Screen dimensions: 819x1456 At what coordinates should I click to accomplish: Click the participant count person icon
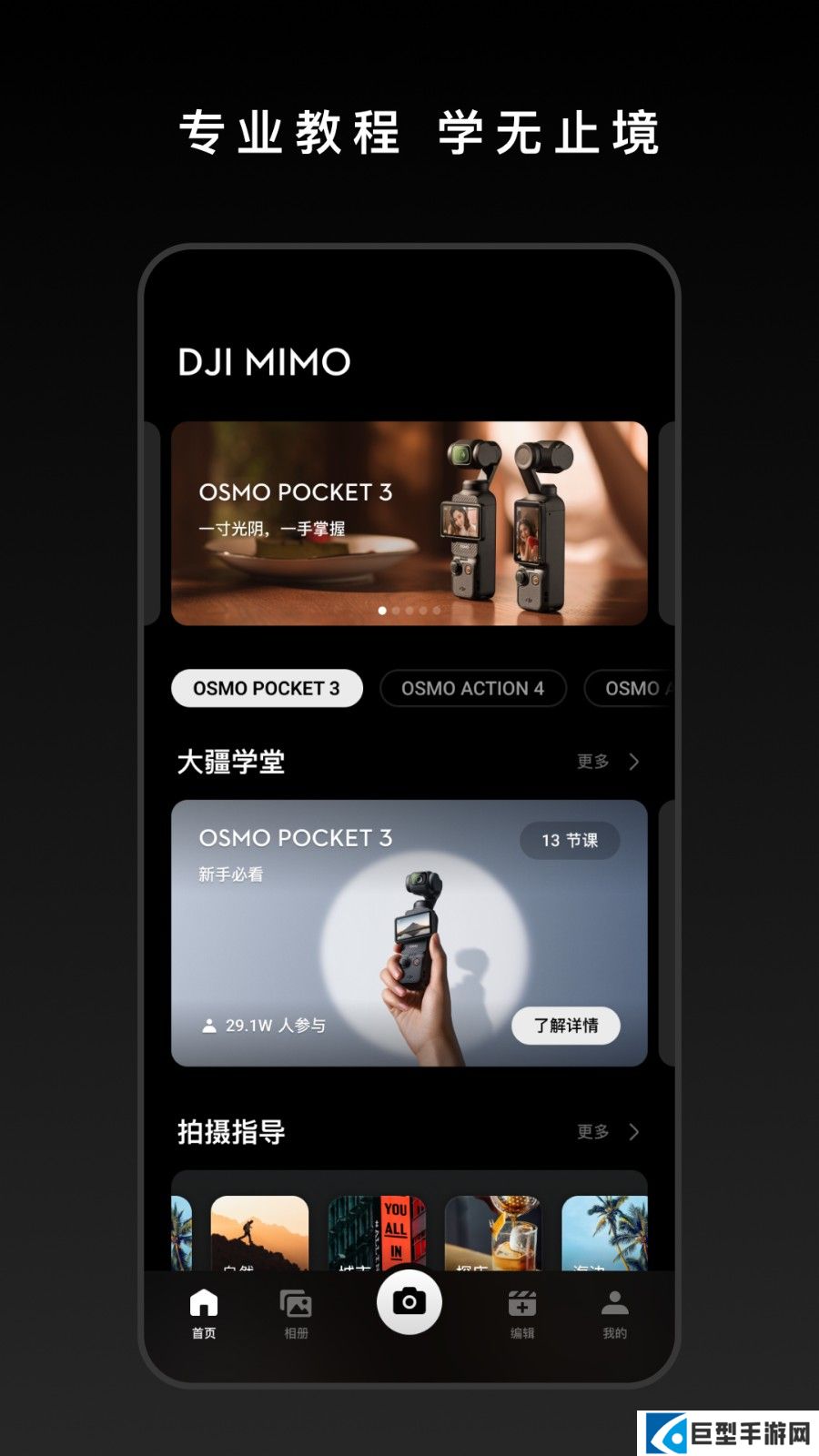pos(207,1024)
